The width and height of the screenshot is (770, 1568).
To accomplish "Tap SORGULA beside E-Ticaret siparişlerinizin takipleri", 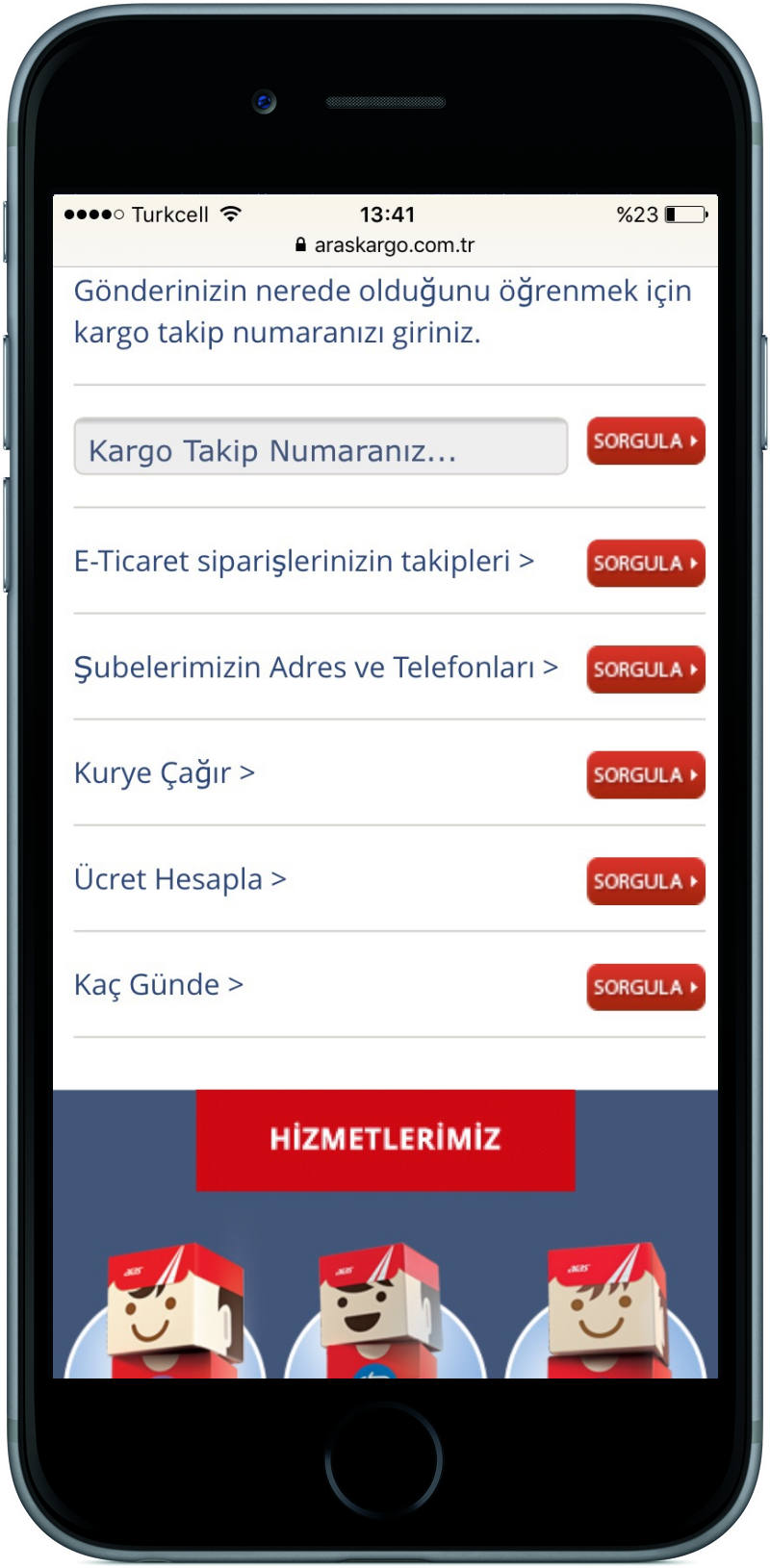I will tap(646, 564).
